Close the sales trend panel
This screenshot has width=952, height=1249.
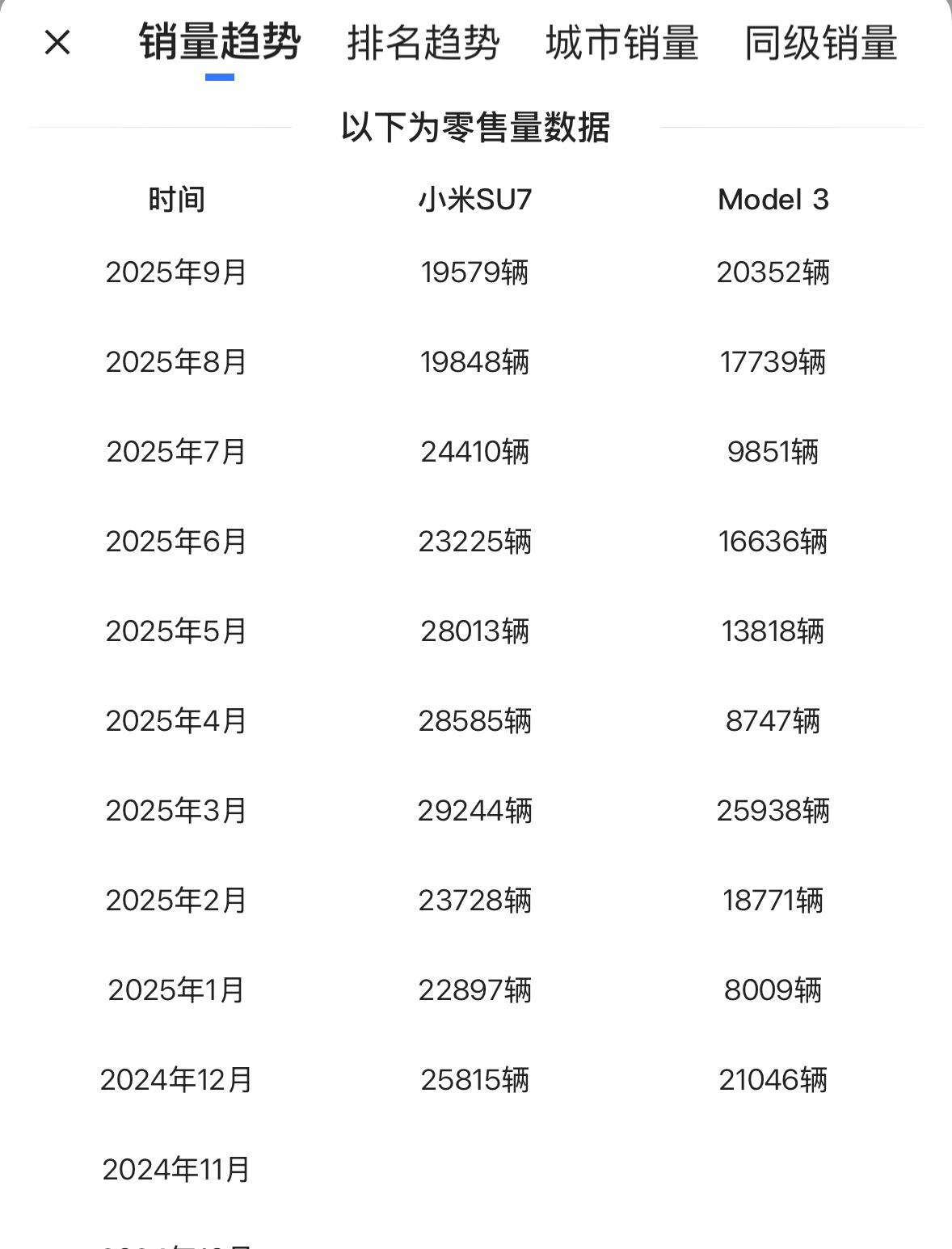point(57,43)
